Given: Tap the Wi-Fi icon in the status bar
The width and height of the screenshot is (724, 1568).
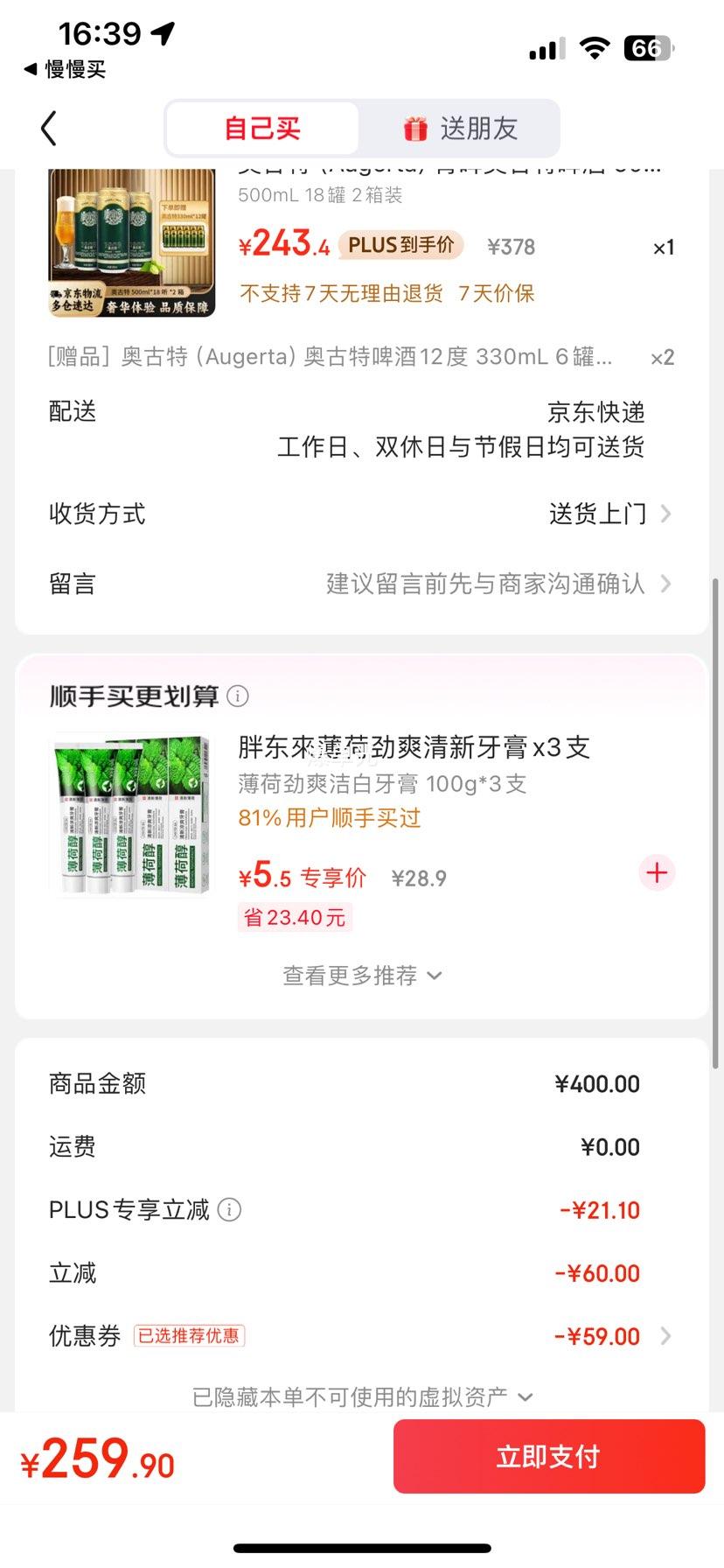Looking at the screenshot, I should click(x=595, y=49).
